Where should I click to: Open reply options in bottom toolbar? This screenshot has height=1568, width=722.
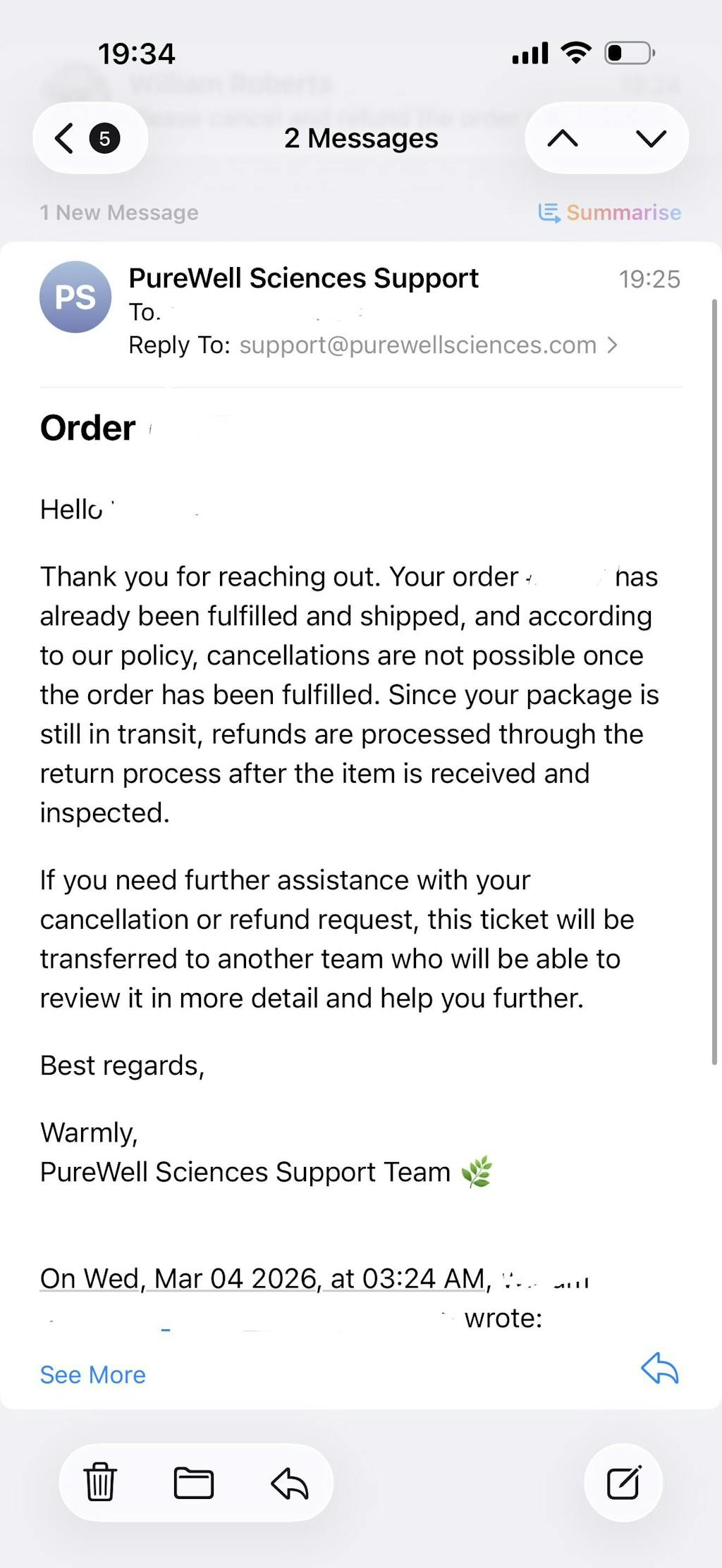290,1483
